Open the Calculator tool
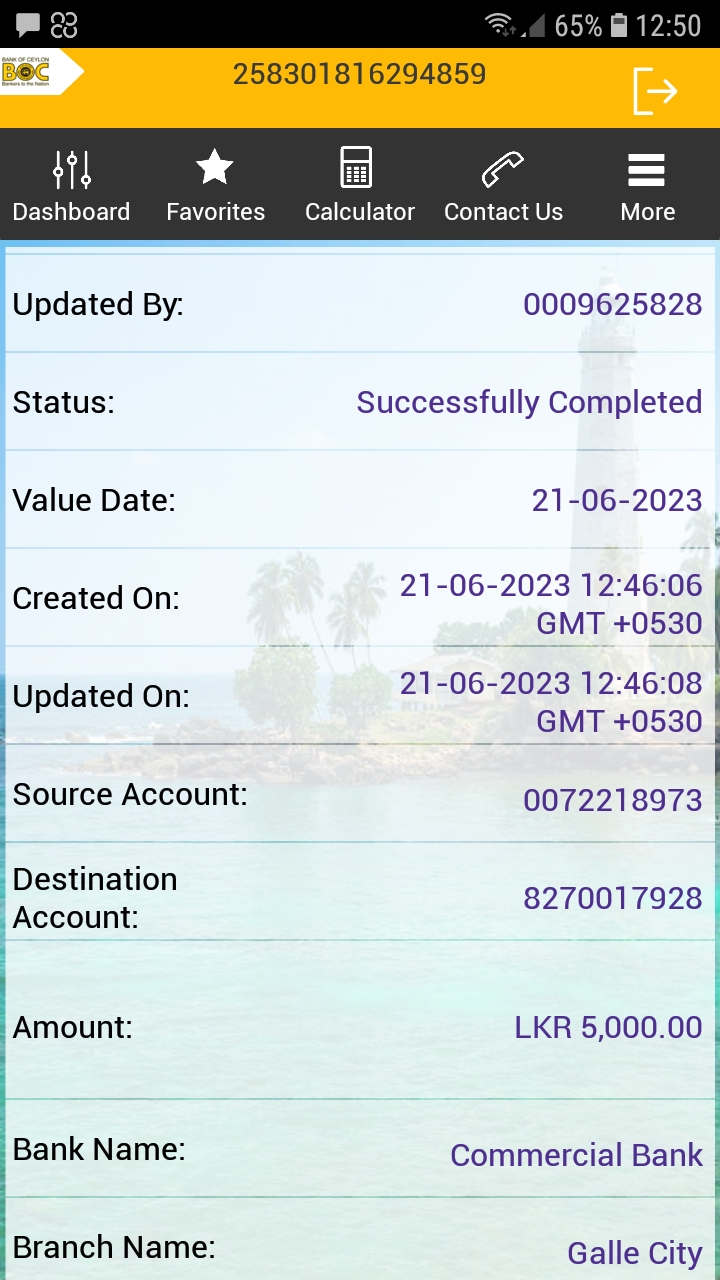The height and width of the screenshot is (1280, 720). pos(359,186)
